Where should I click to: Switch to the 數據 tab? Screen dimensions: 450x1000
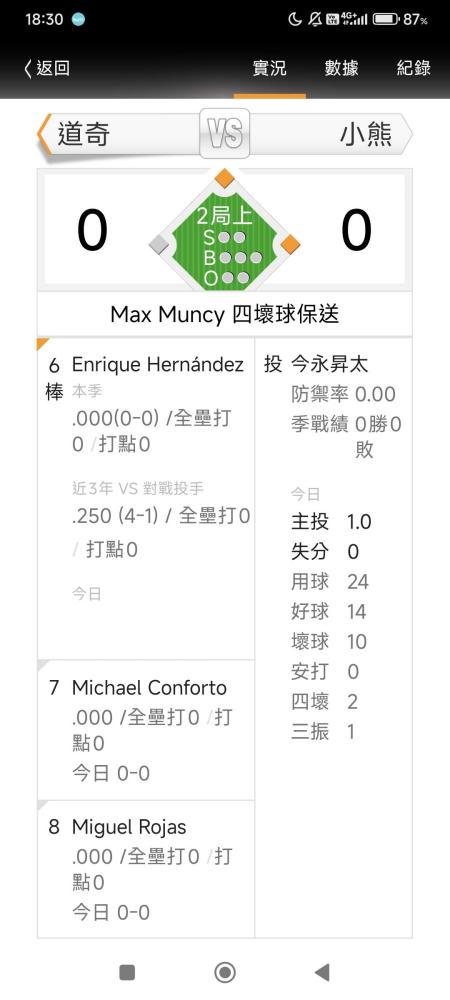pos(342,68)
